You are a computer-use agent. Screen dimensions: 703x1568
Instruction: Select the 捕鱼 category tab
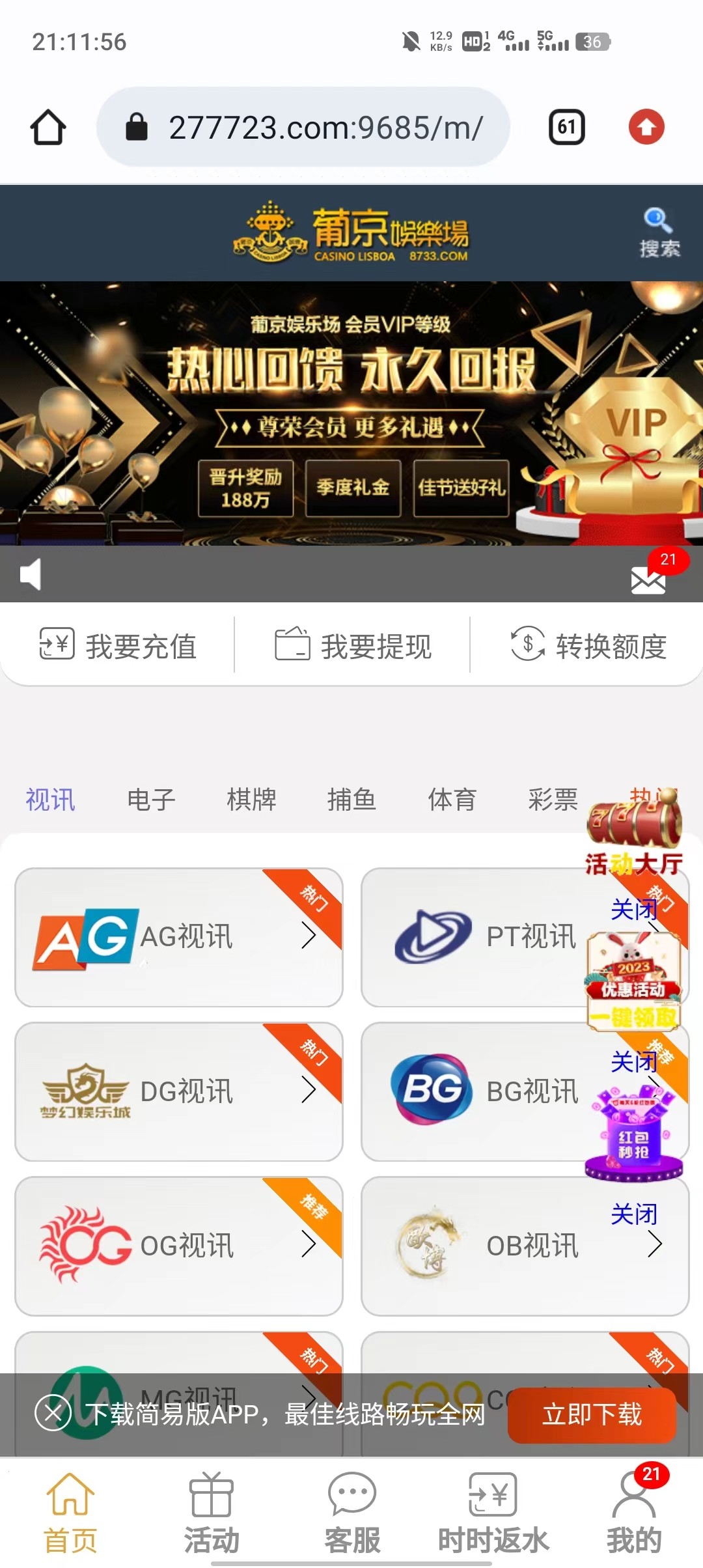351,800
